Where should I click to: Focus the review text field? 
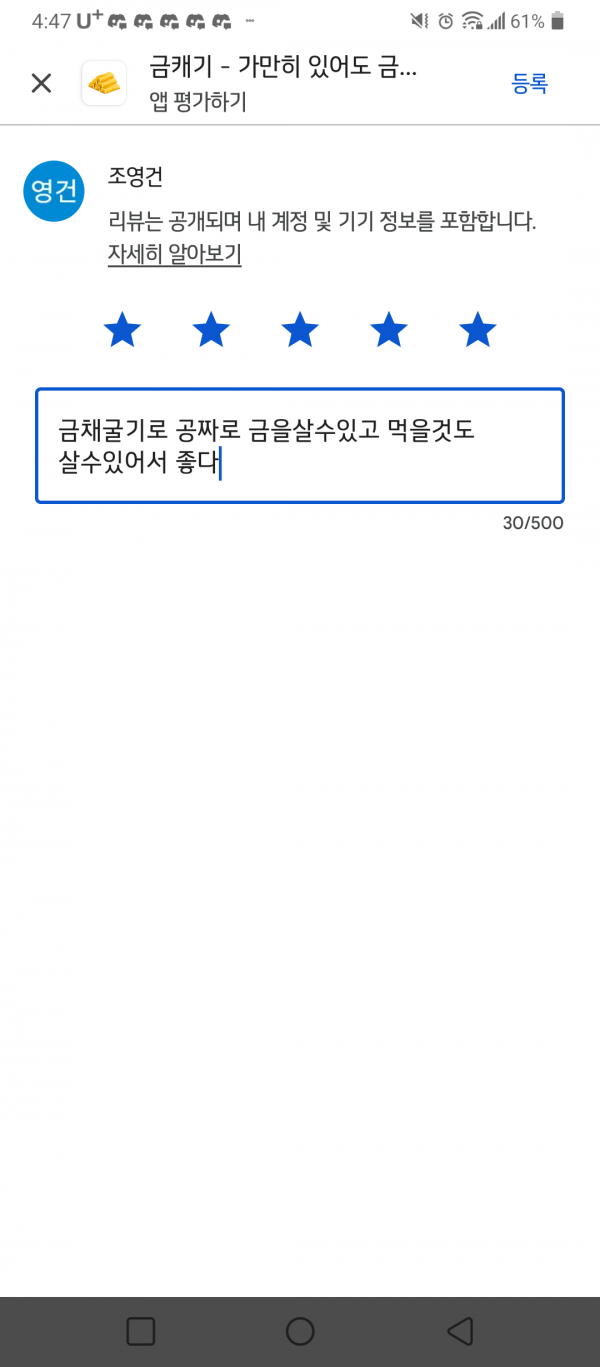pos(300,446)
